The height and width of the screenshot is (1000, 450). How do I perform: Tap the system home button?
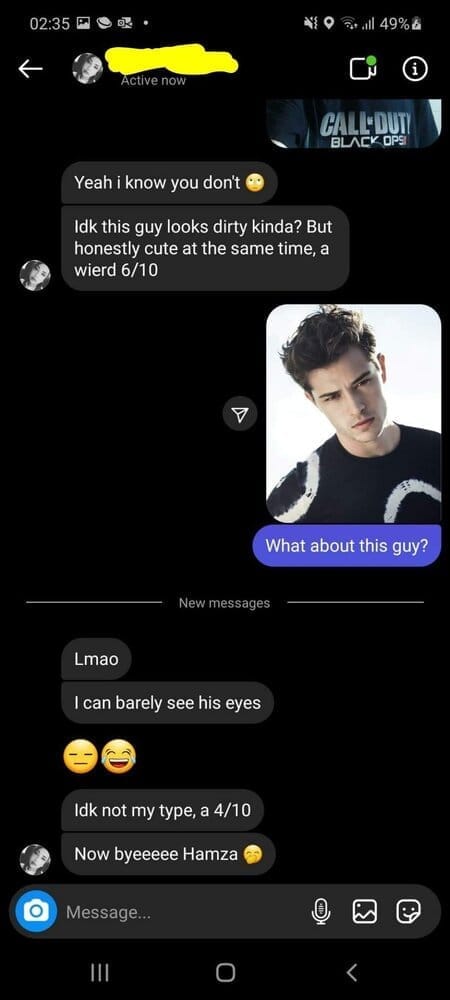coord(225,972)
